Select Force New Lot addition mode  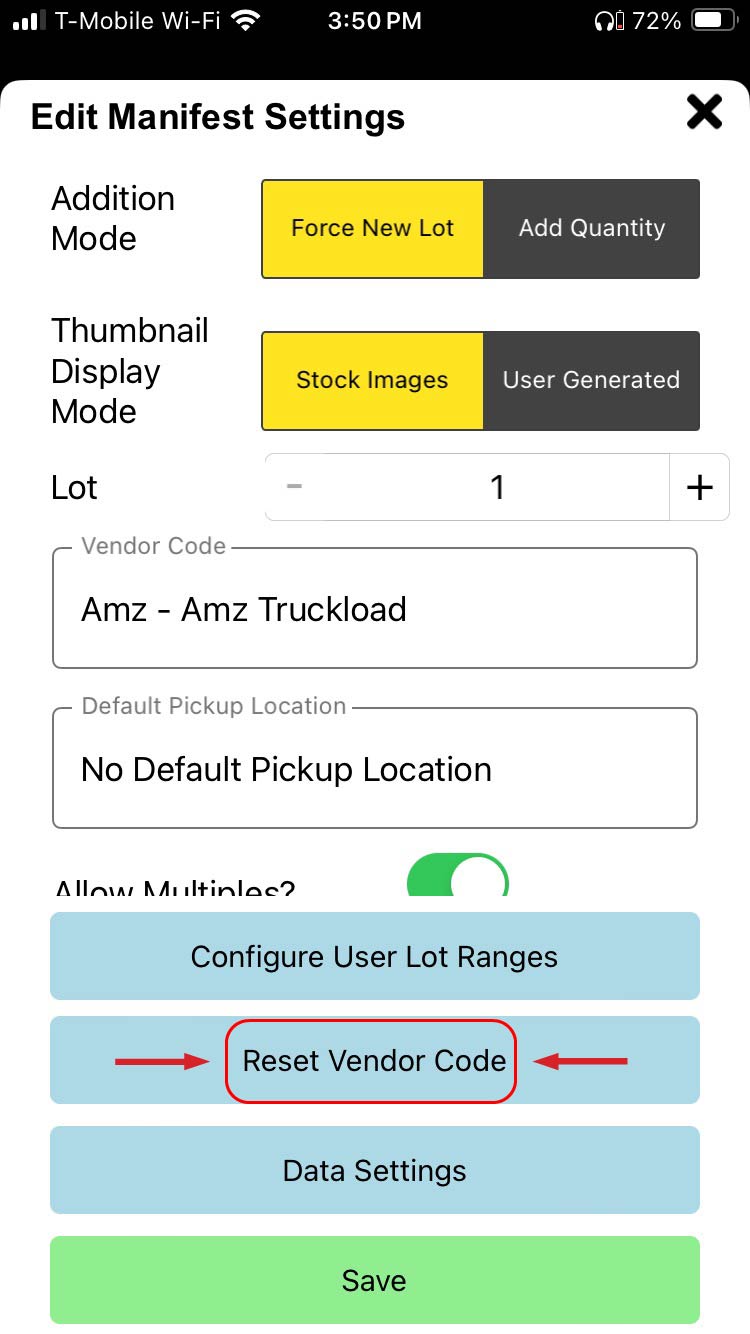coord(373,228)
